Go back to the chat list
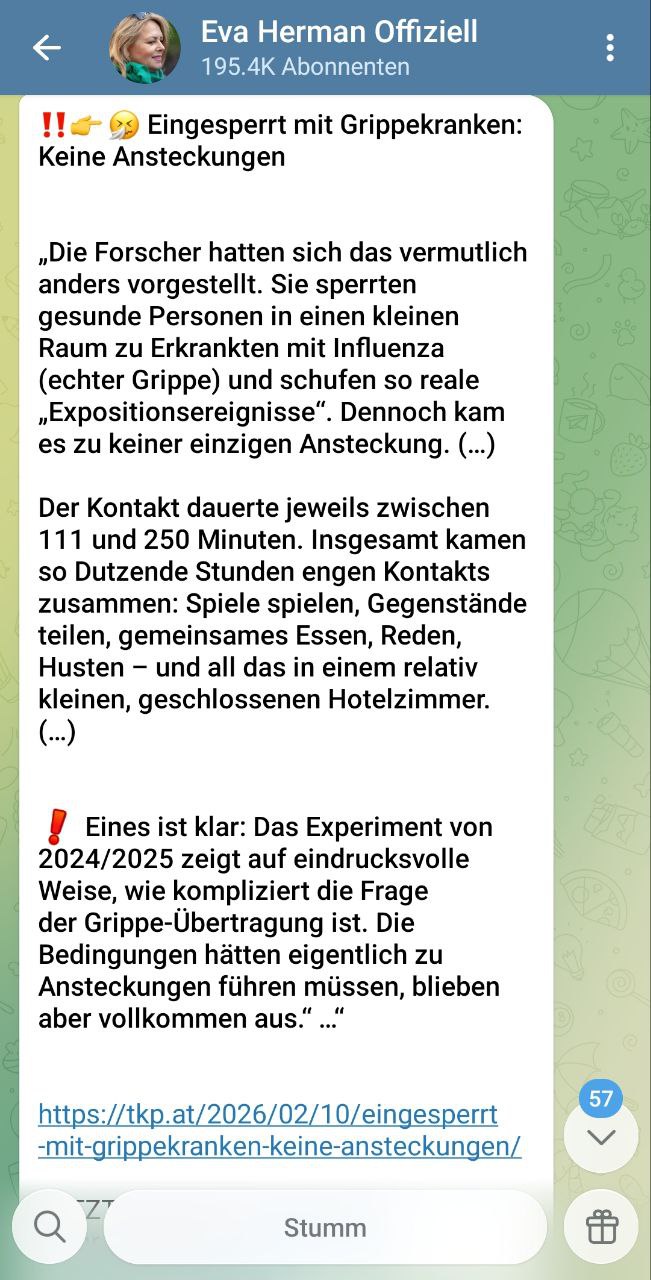651x1280 pixels. 46,48
